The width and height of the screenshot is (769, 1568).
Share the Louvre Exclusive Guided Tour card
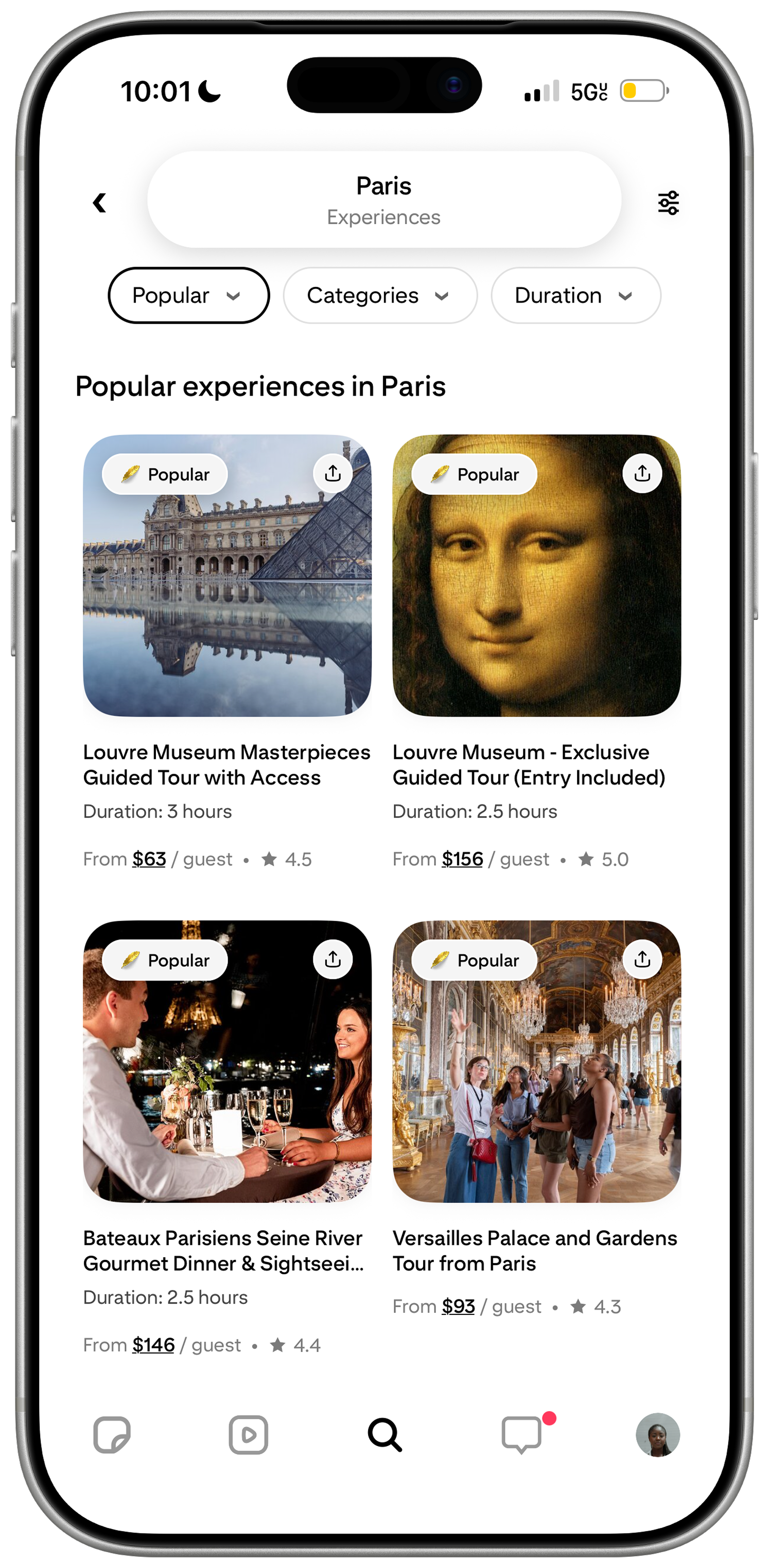point(642,473)
